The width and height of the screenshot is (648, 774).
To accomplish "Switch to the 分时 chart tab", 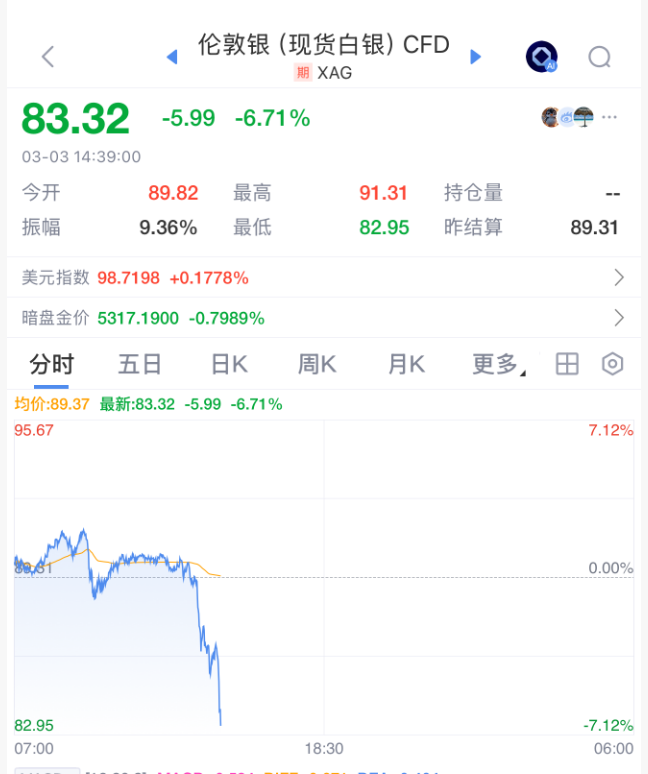I will (51, 365).
